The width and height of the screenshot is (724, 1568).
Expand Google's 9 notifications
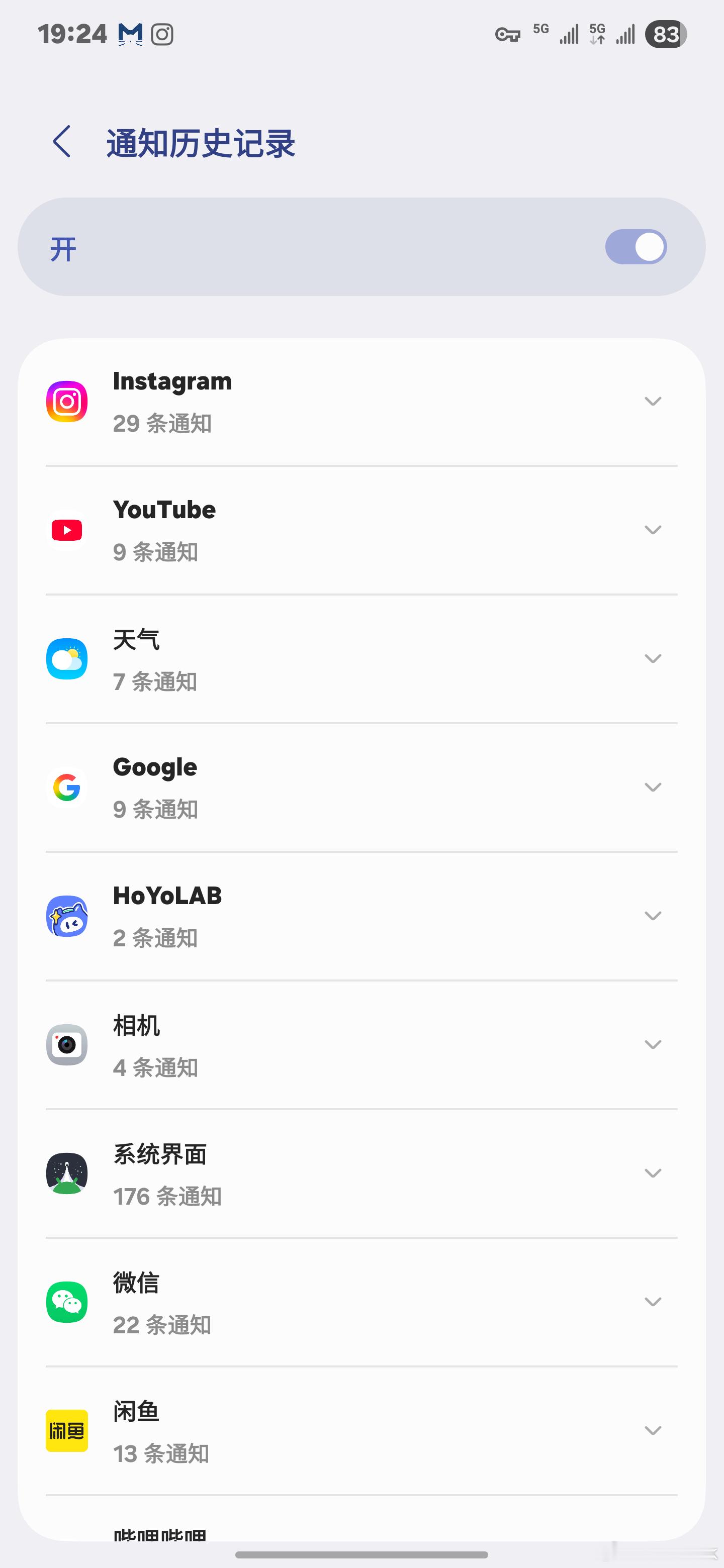tap(361, 788)
